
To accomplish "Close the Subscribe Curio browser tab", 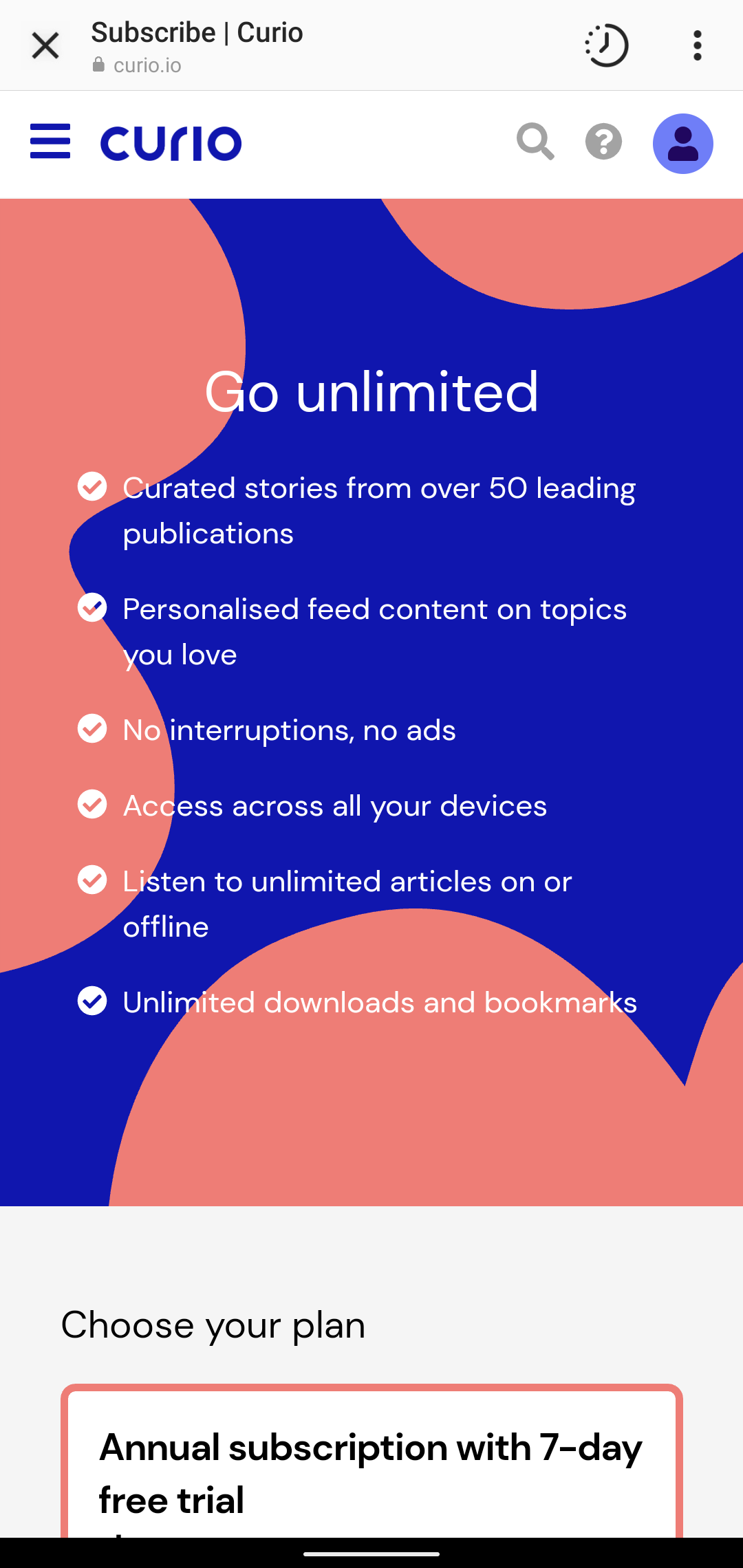I will (x=45, y=46).
